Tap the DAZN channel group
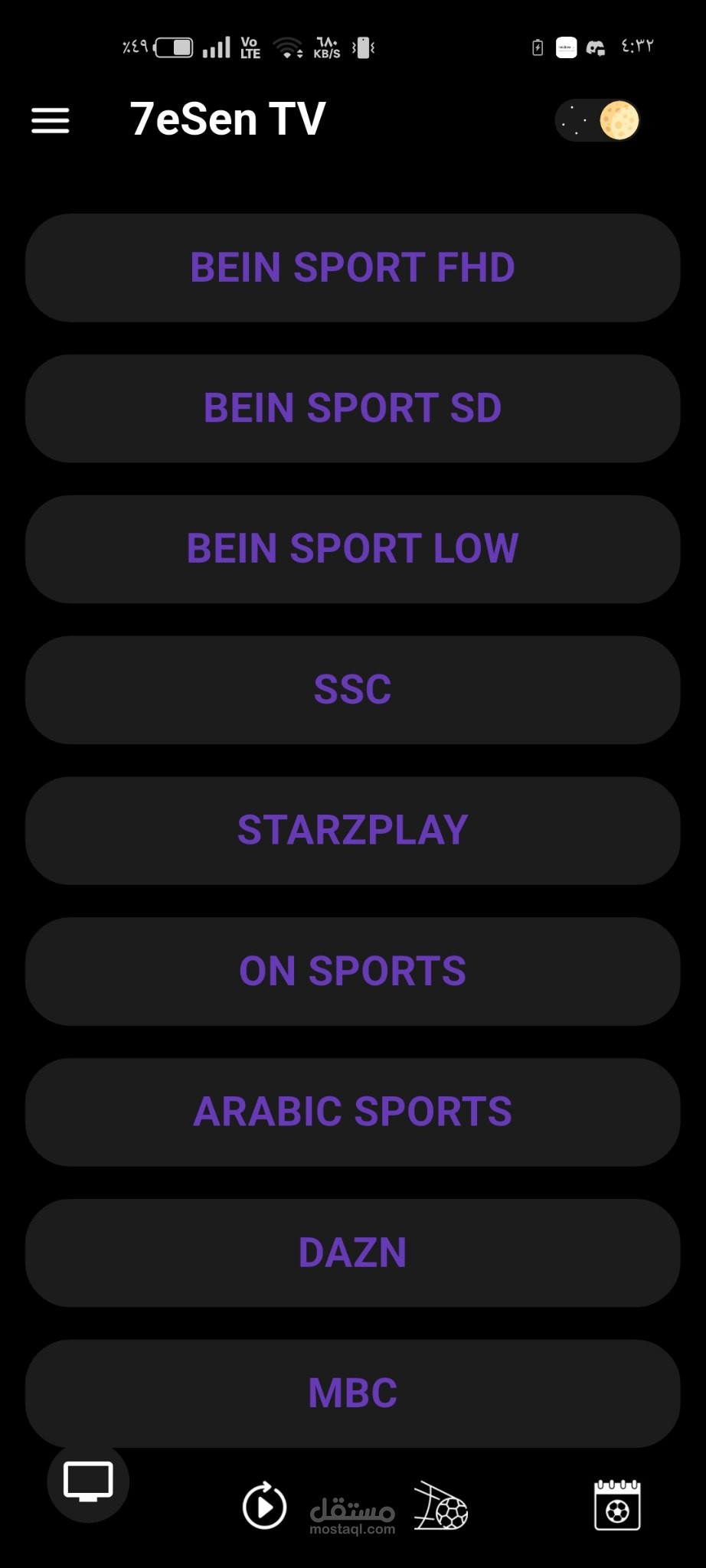 (x=353, y=1253)
